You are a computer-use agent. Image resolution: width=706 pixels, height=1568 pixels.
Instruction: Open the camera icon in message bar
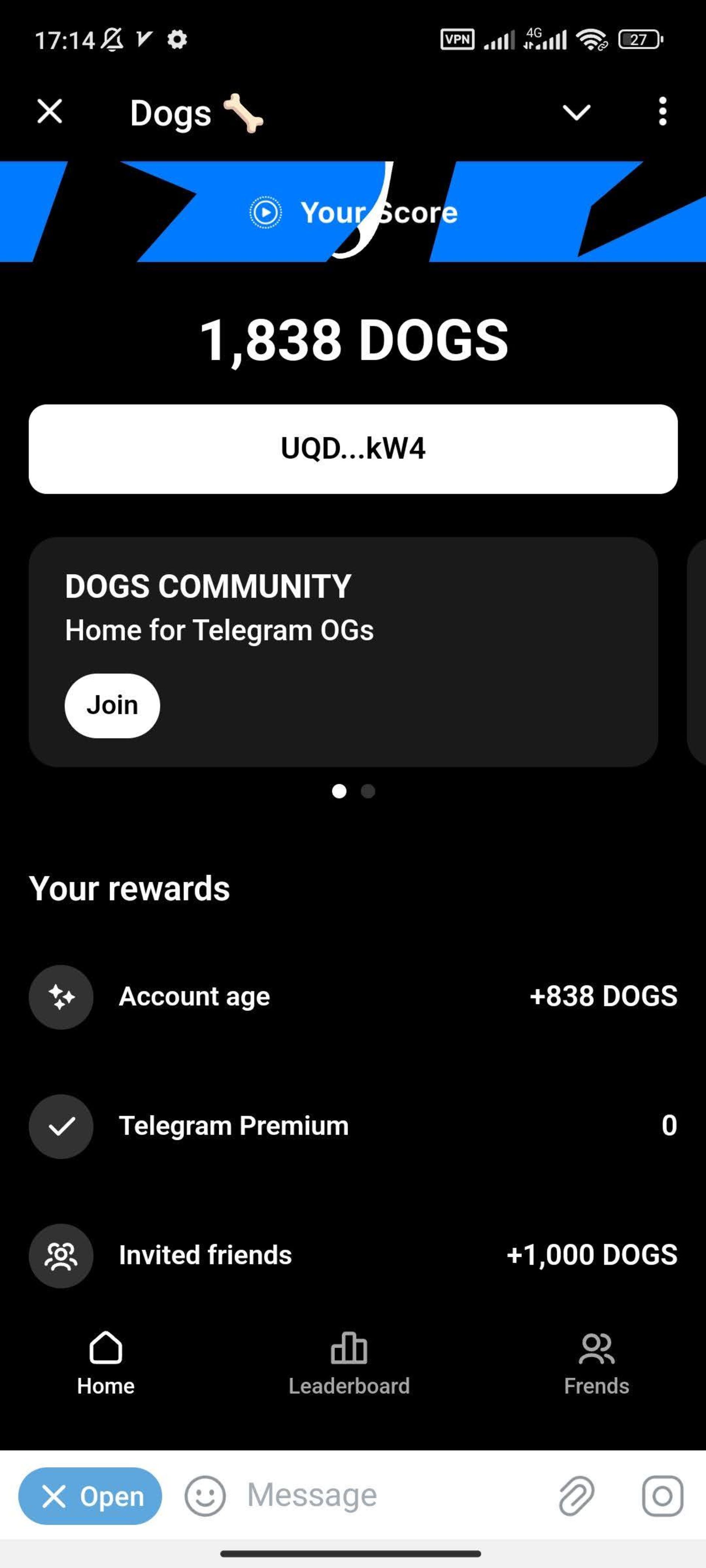pos(662,1496)
